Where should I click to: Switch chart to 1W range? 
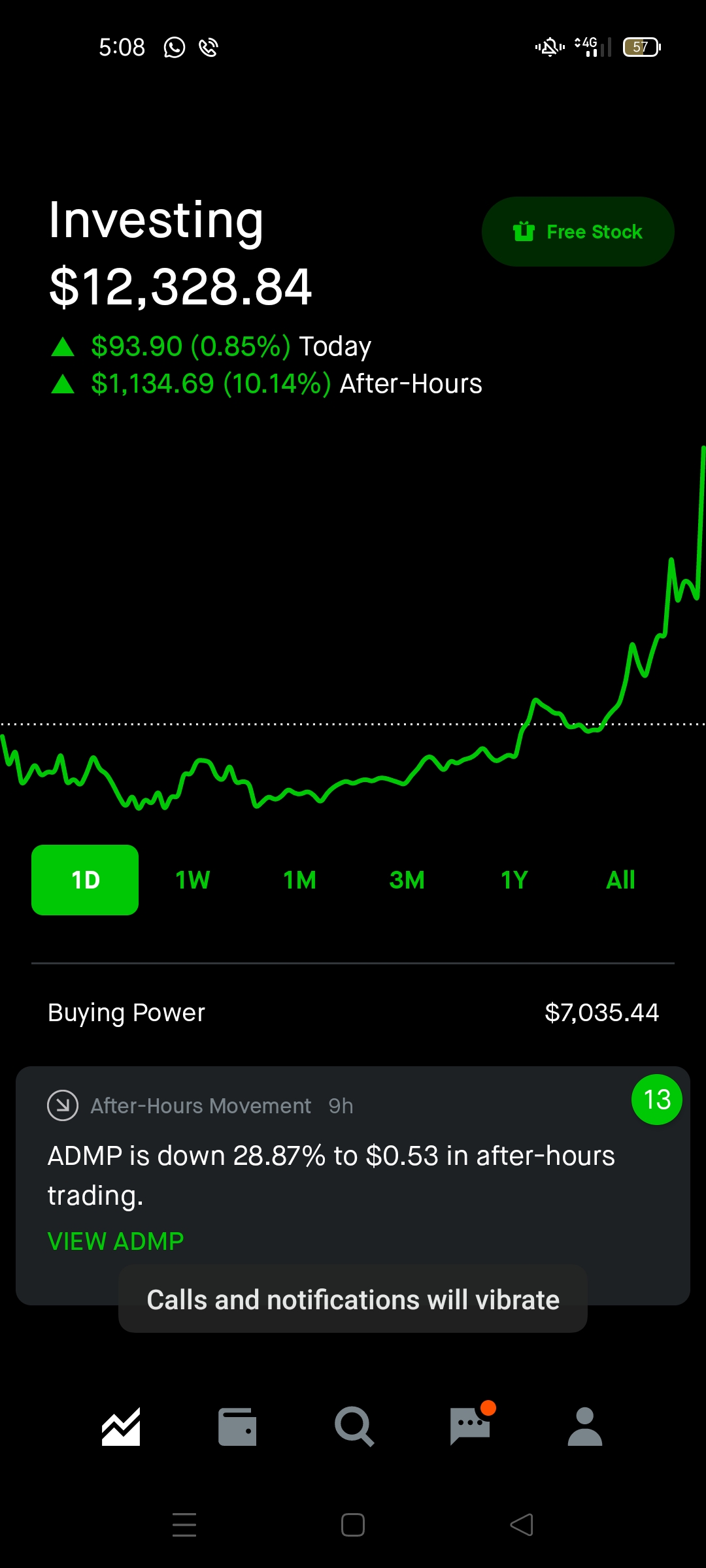point(192,880)
